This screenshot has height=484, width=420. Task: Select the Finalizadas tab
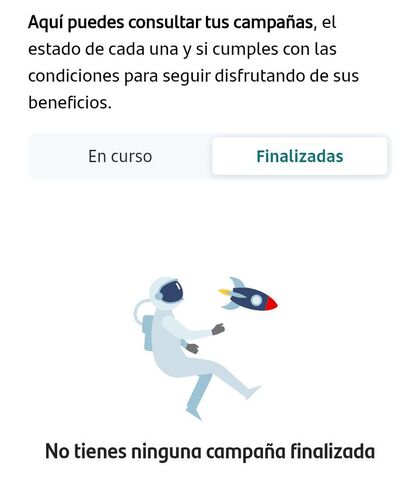point(300,156)
